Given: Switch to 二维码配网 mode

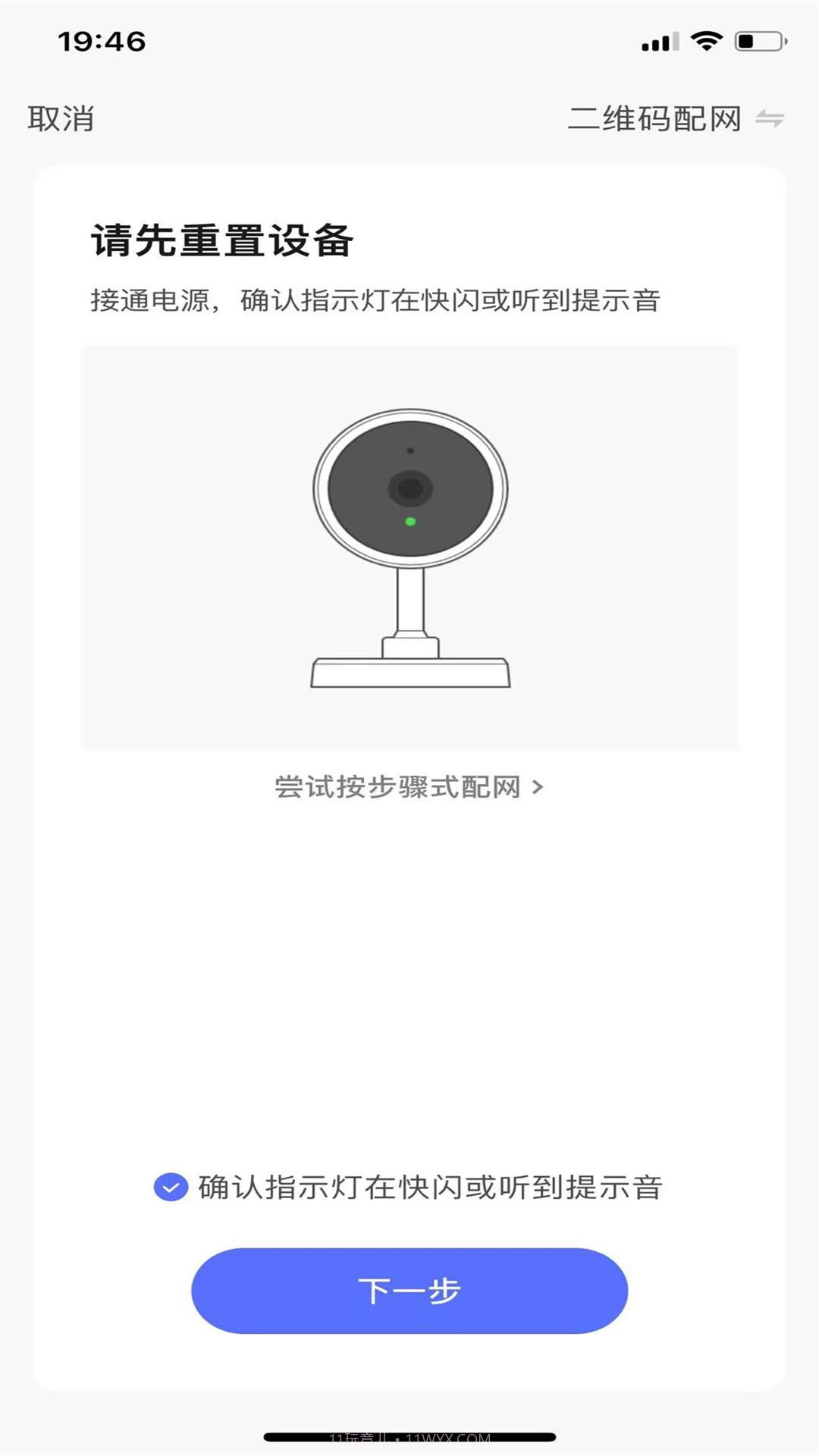Looking at the screenshot, I should [654, 120].
